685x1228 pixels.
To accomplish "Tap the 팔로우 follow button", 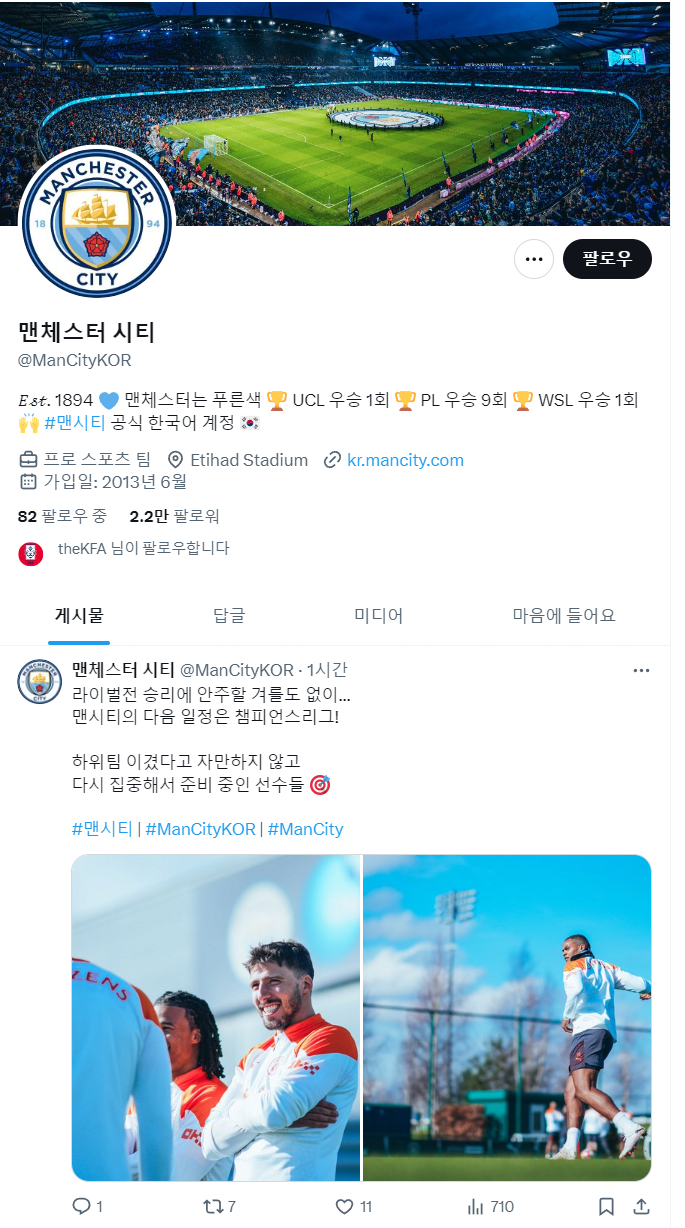I will coord(607,259).
